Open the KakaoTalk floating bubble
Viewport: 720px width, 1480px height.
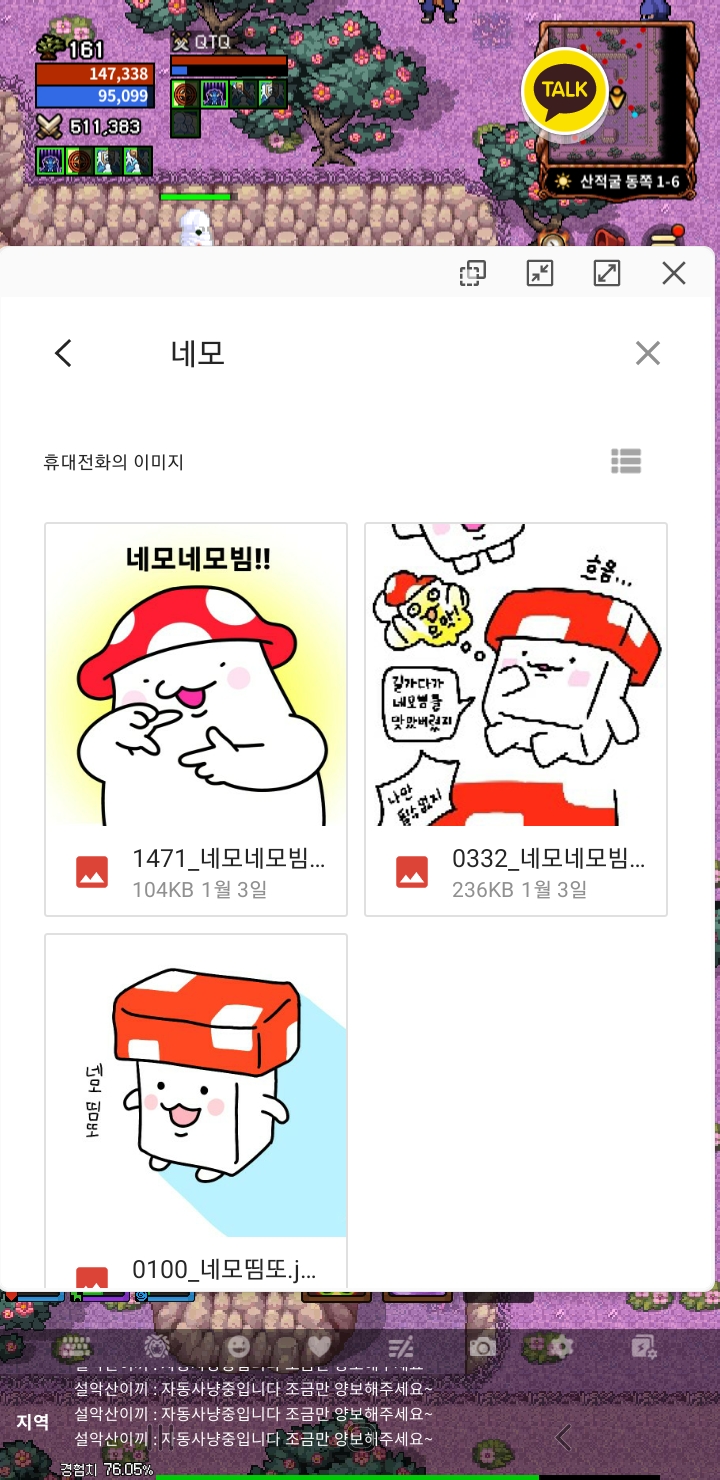click(x=565, y=90)
